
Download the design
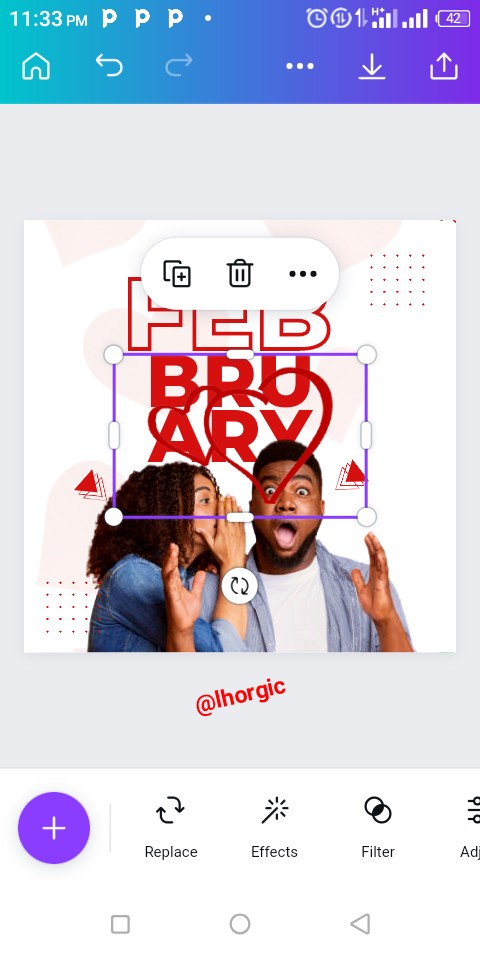pos(372,66)
